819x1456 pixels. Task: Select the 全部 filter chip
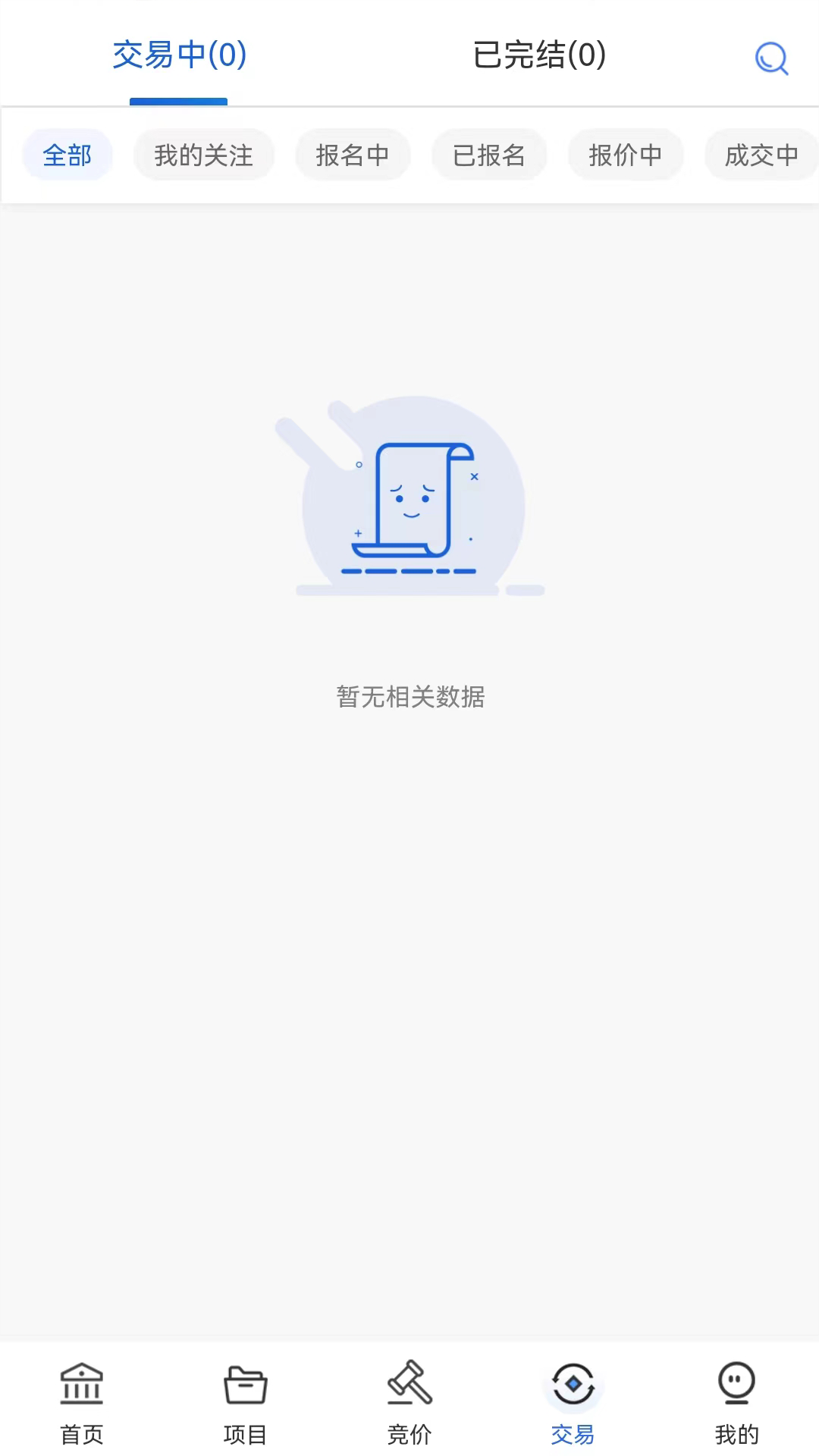pyautogui.click(x=67, y=155)
